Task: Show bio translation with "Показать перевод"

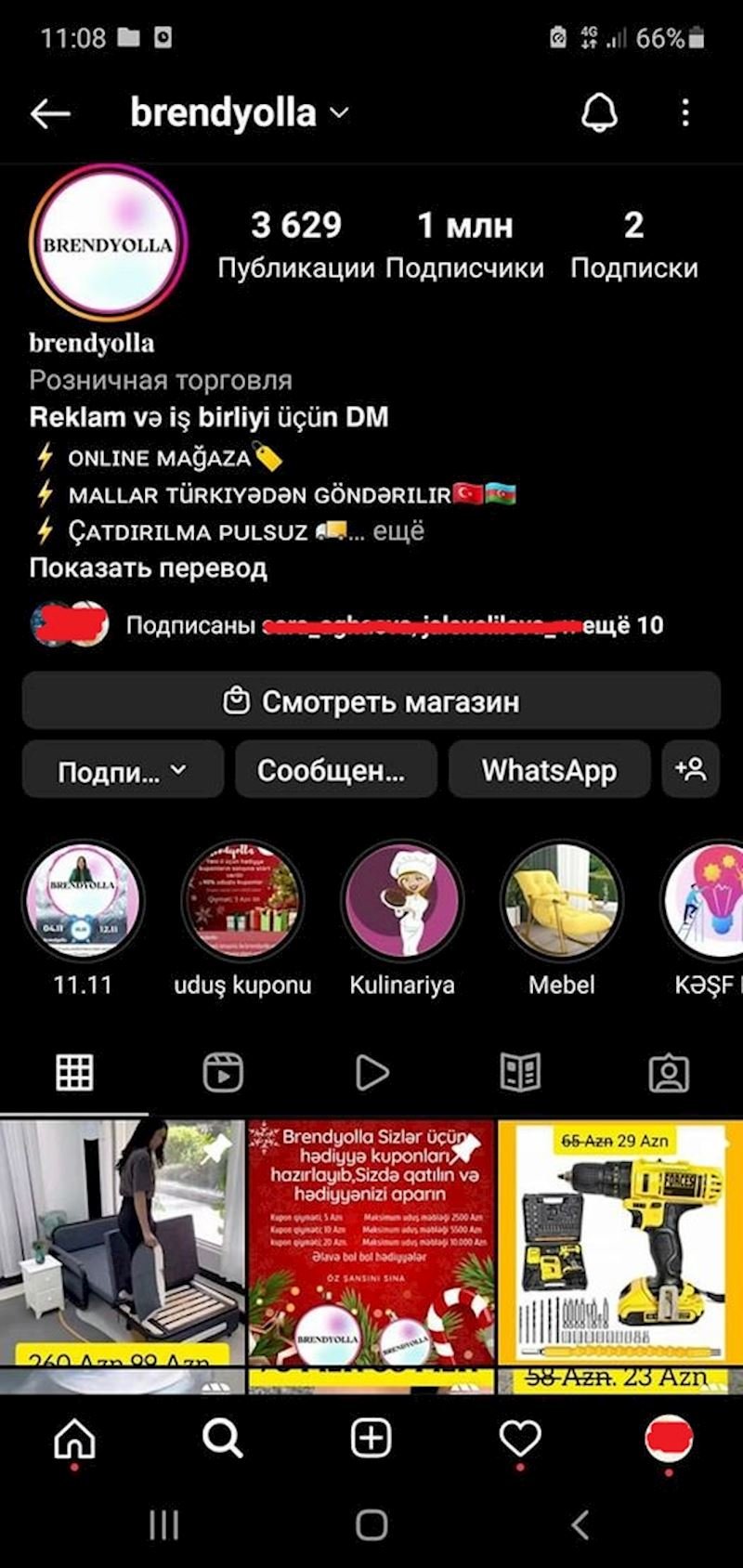Action: tap(149, 568)
